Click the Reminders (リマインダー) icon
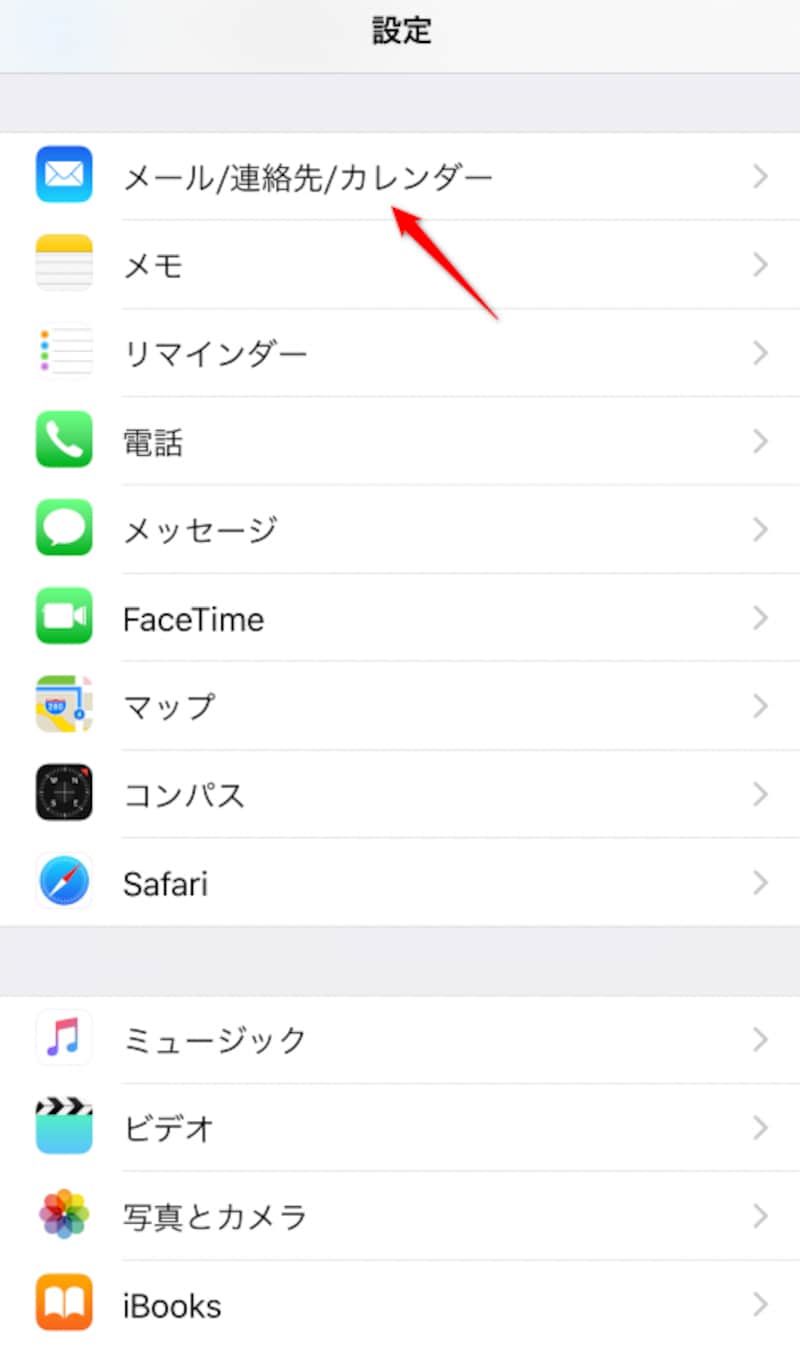 (x=64, y=352)
